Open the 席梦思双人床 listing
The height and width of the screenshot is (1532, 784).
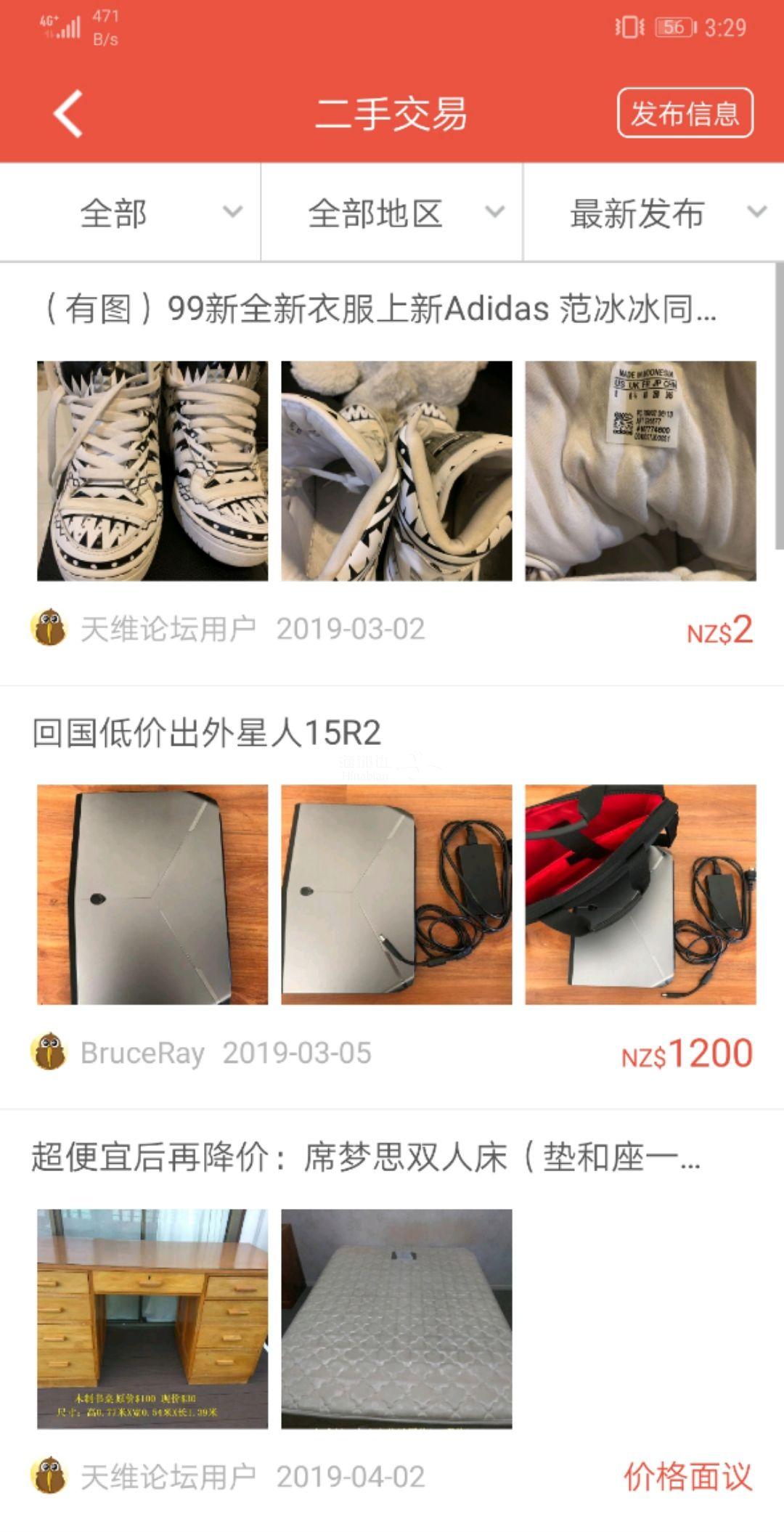point(365,1157)
